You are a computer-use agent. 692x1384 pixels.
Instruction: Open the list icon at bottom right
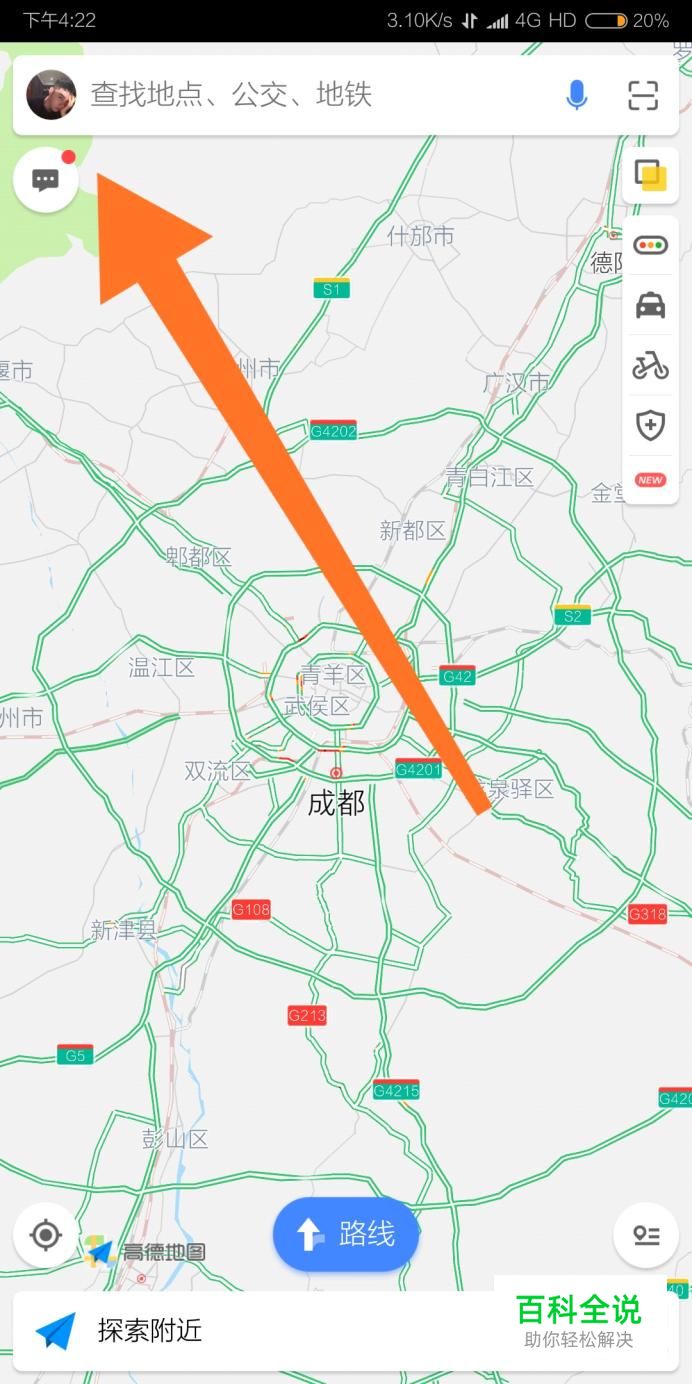click(x=646, y=1235)
